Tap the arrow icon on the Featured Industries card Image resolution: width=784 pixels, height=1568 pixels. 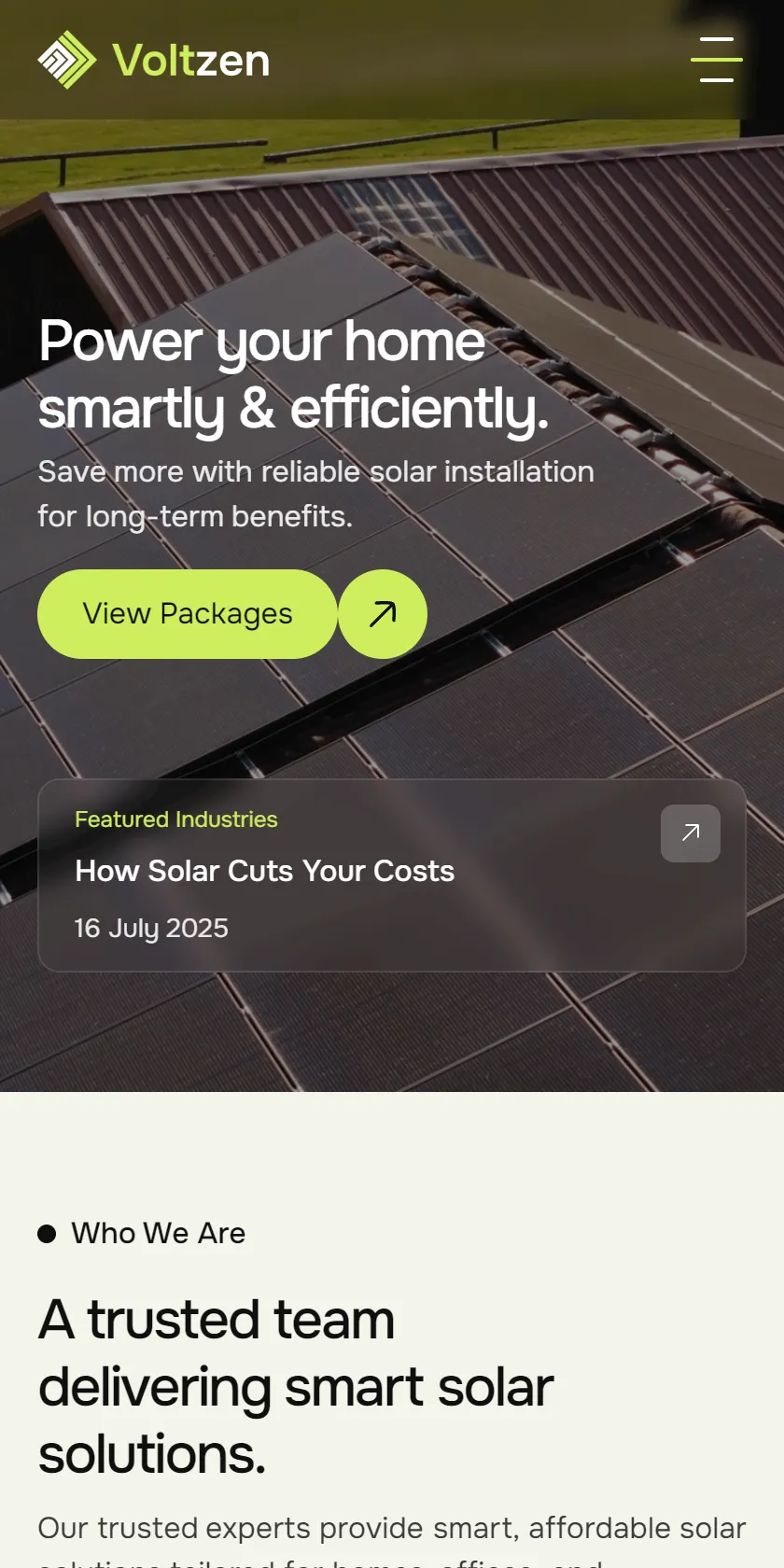tap(691, 833)
